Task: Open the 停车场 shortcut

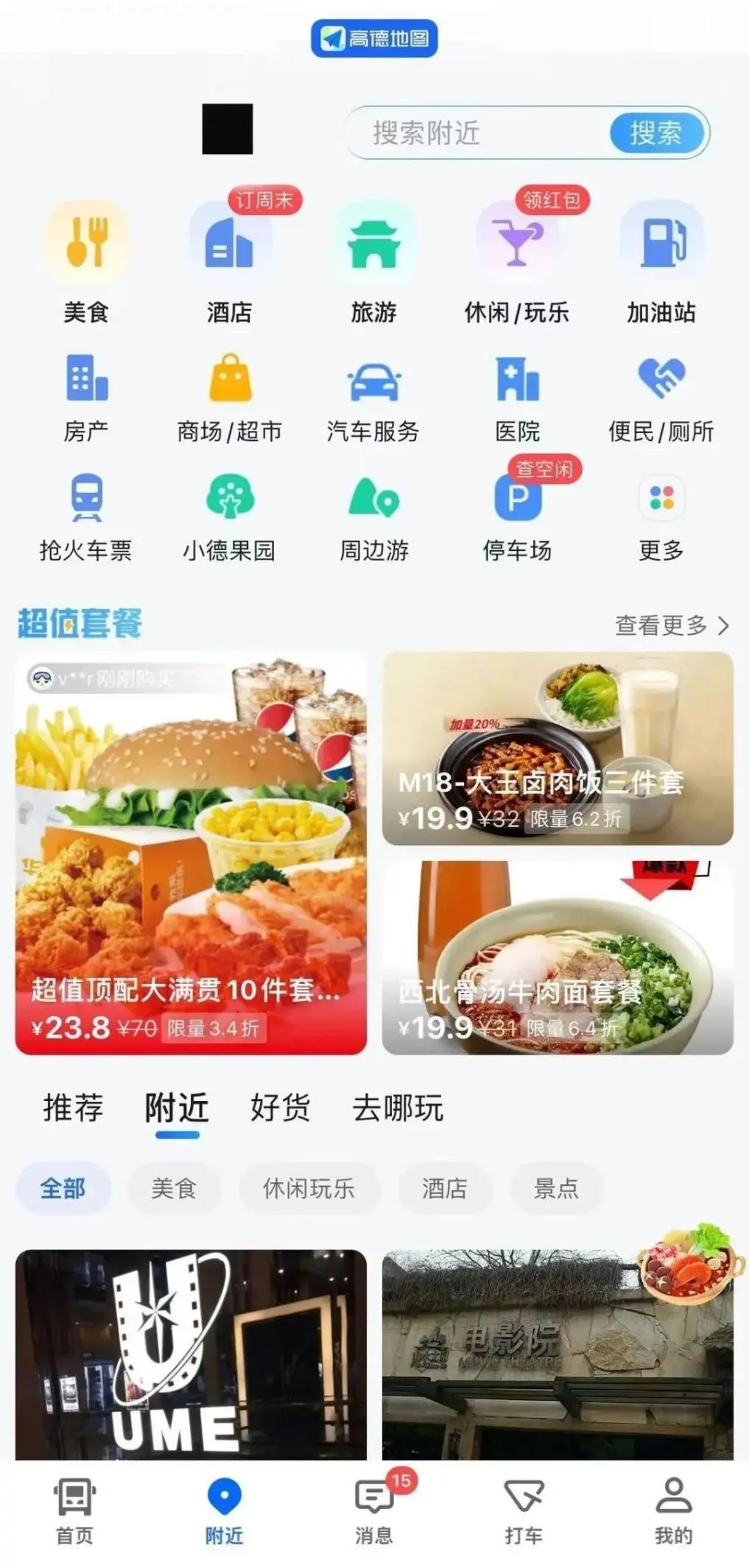Action: point(517,517)
